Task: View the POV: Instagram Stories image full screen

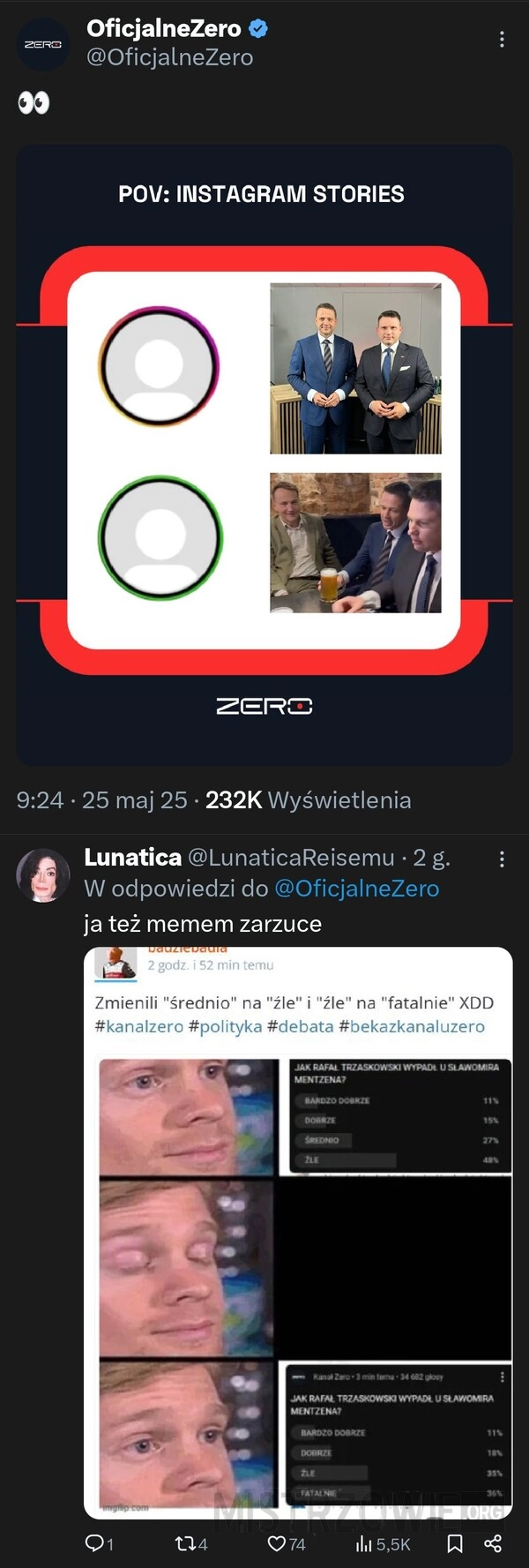Action: click(264, 454)
